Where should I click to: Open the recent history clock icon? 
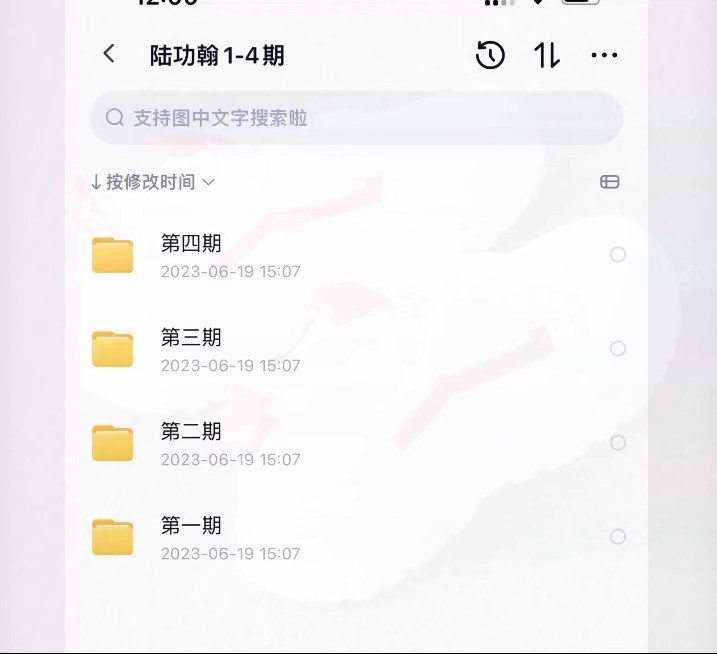tap(490, 55)
